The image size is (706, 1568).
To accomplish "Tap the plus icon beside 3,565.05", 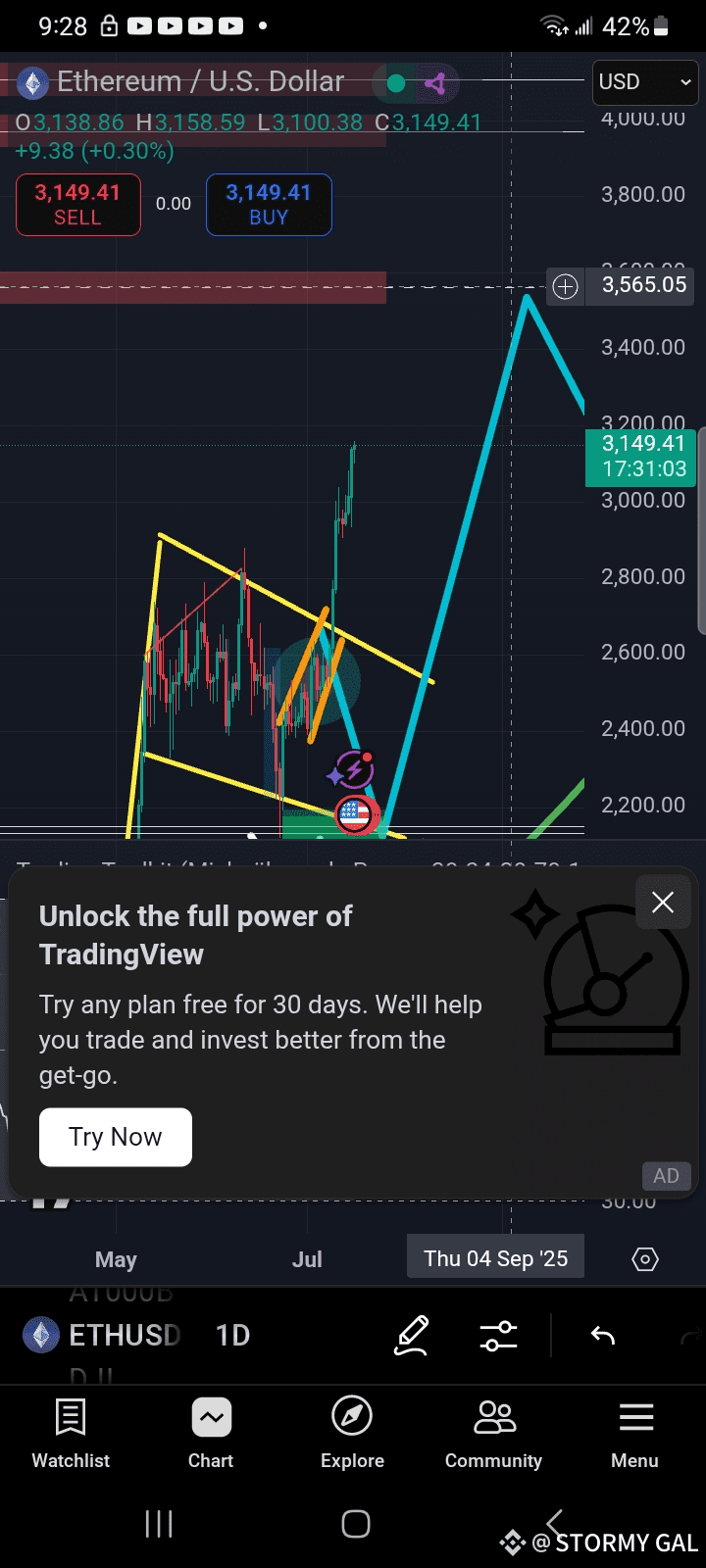I will tap(566, 286).
